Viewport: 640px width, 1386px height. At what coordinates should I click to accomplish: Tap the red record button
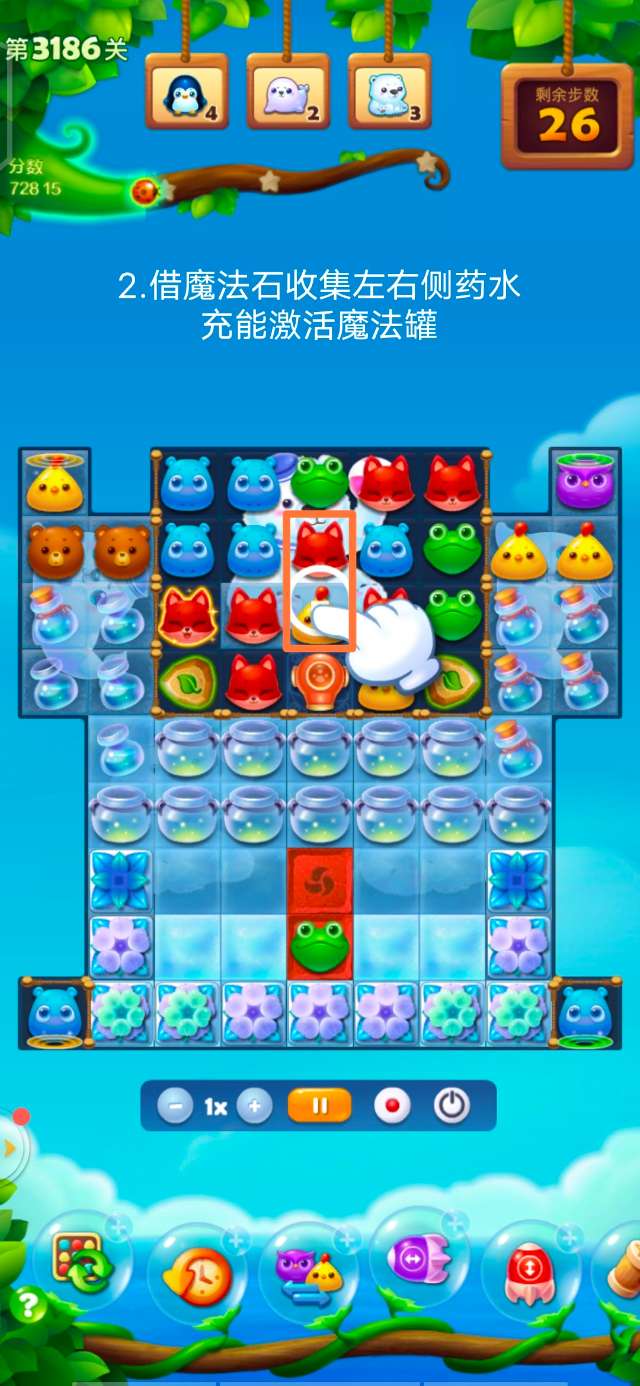tap(392, 1106)
